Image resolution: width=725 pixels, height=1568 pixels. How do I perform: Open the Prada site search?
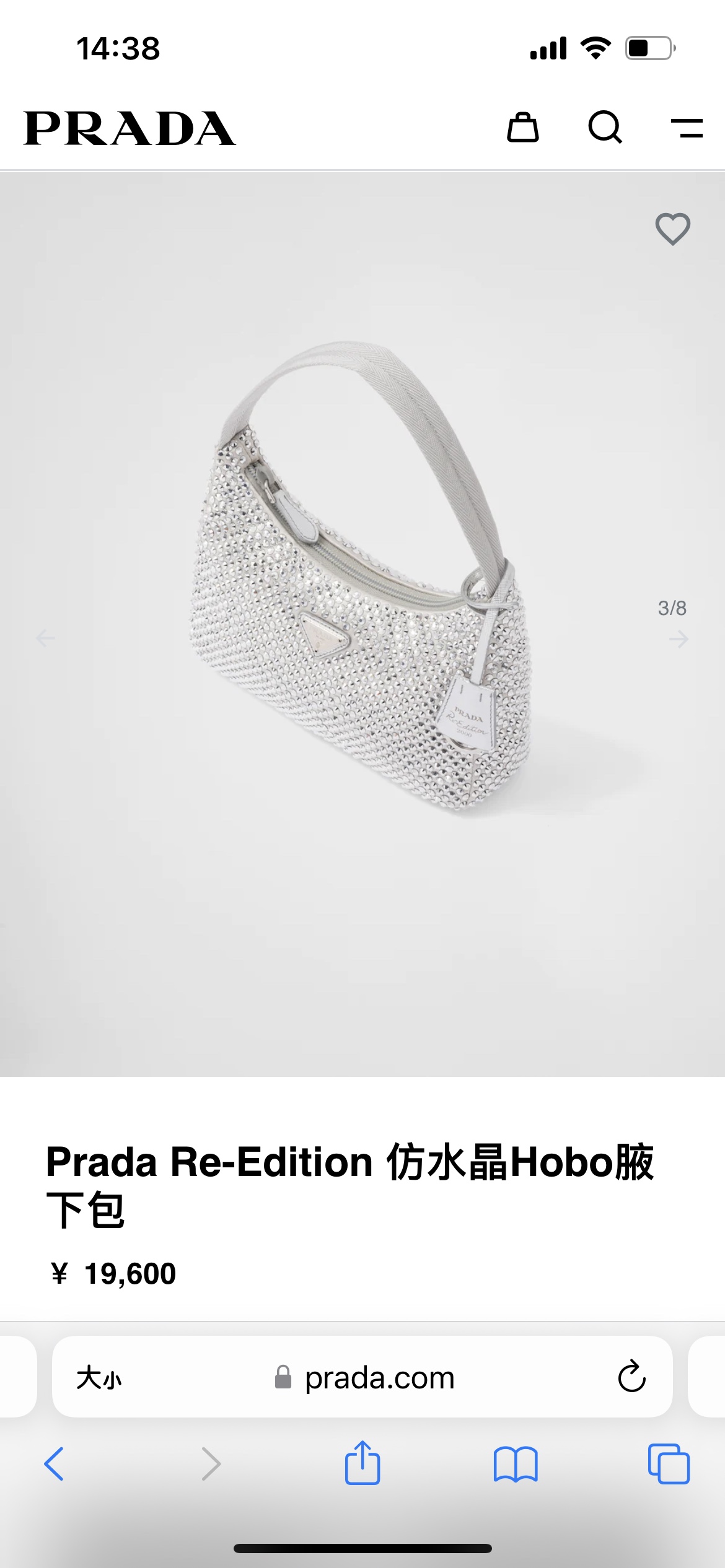[605, 128]
